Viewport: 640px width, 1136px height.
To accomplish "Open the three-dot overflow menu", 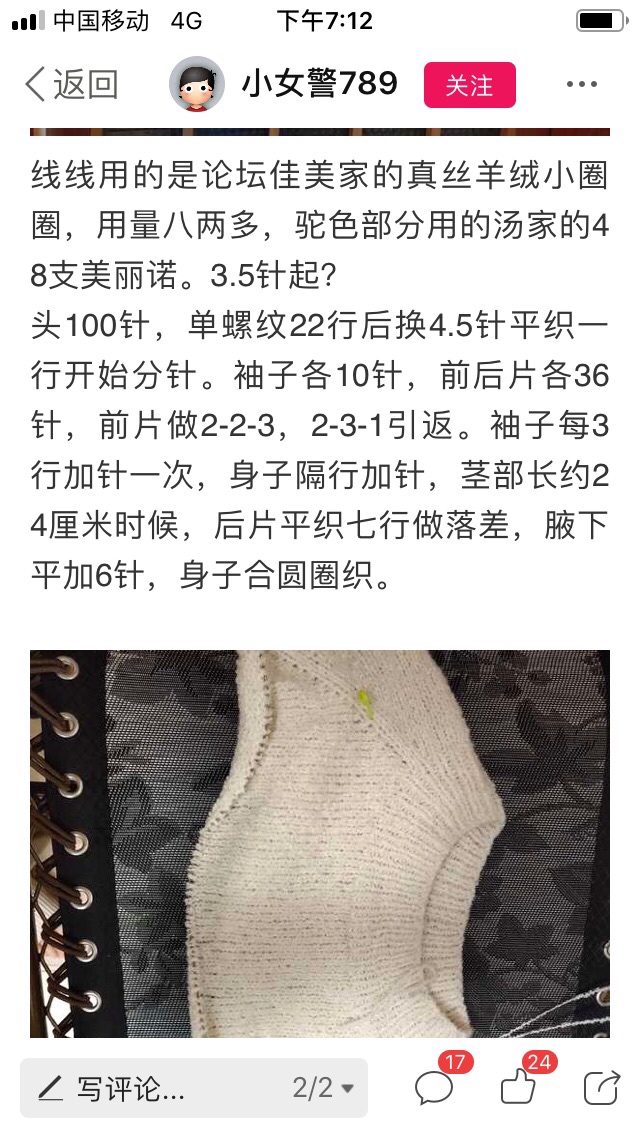I will coord(581,85).
